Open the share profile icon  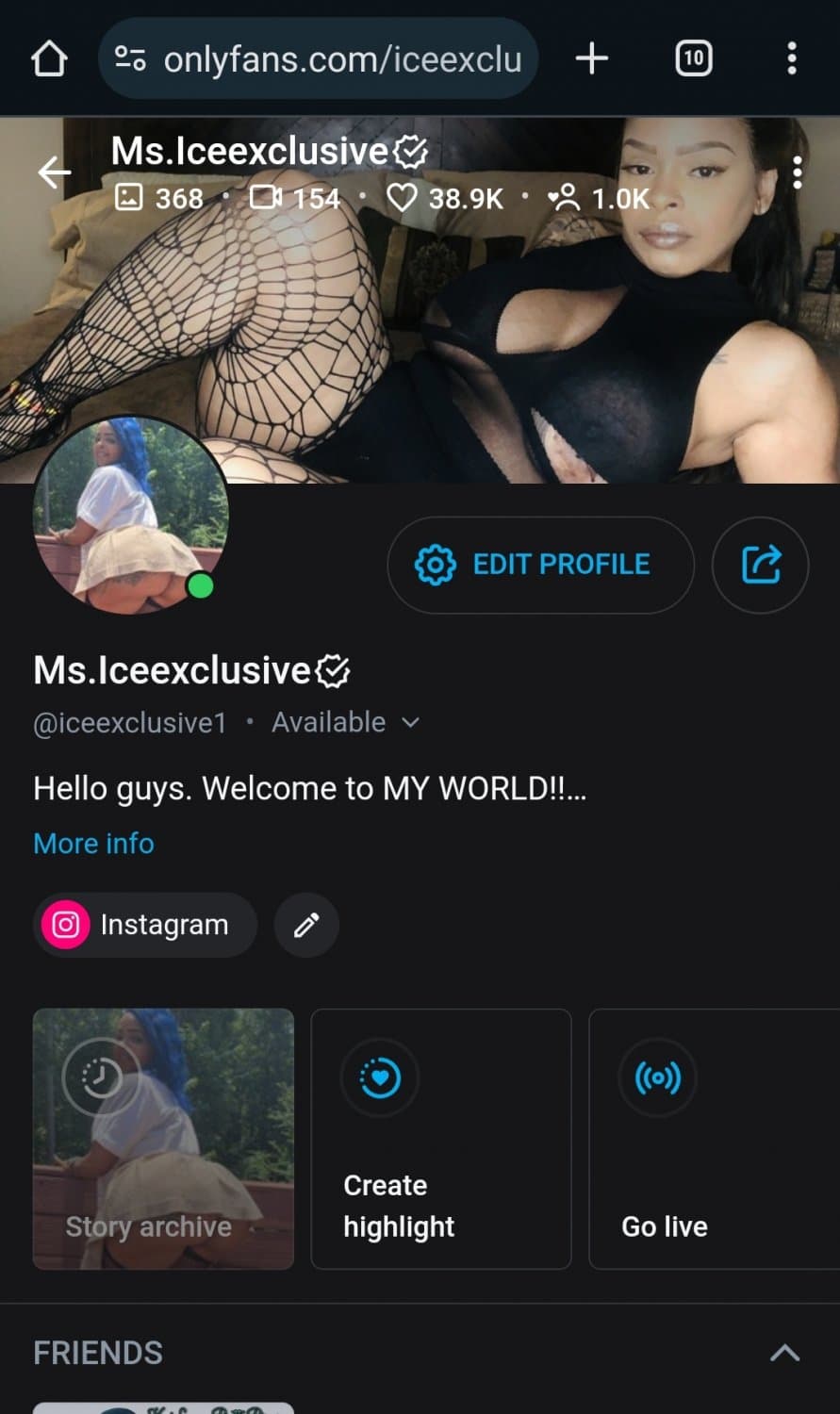(x=760, y=565)
